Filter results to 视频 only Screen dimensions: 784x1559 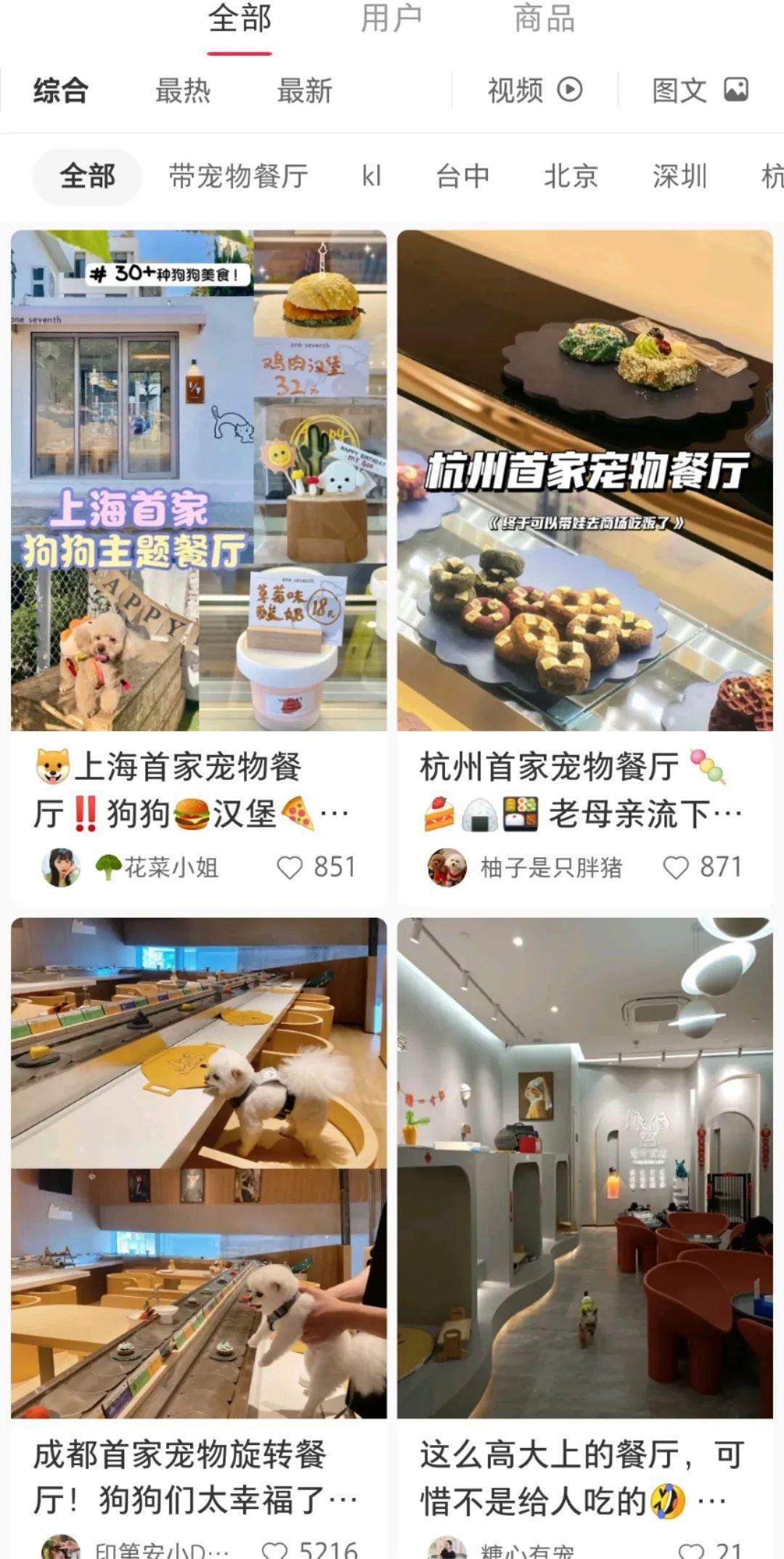(534, 90)
